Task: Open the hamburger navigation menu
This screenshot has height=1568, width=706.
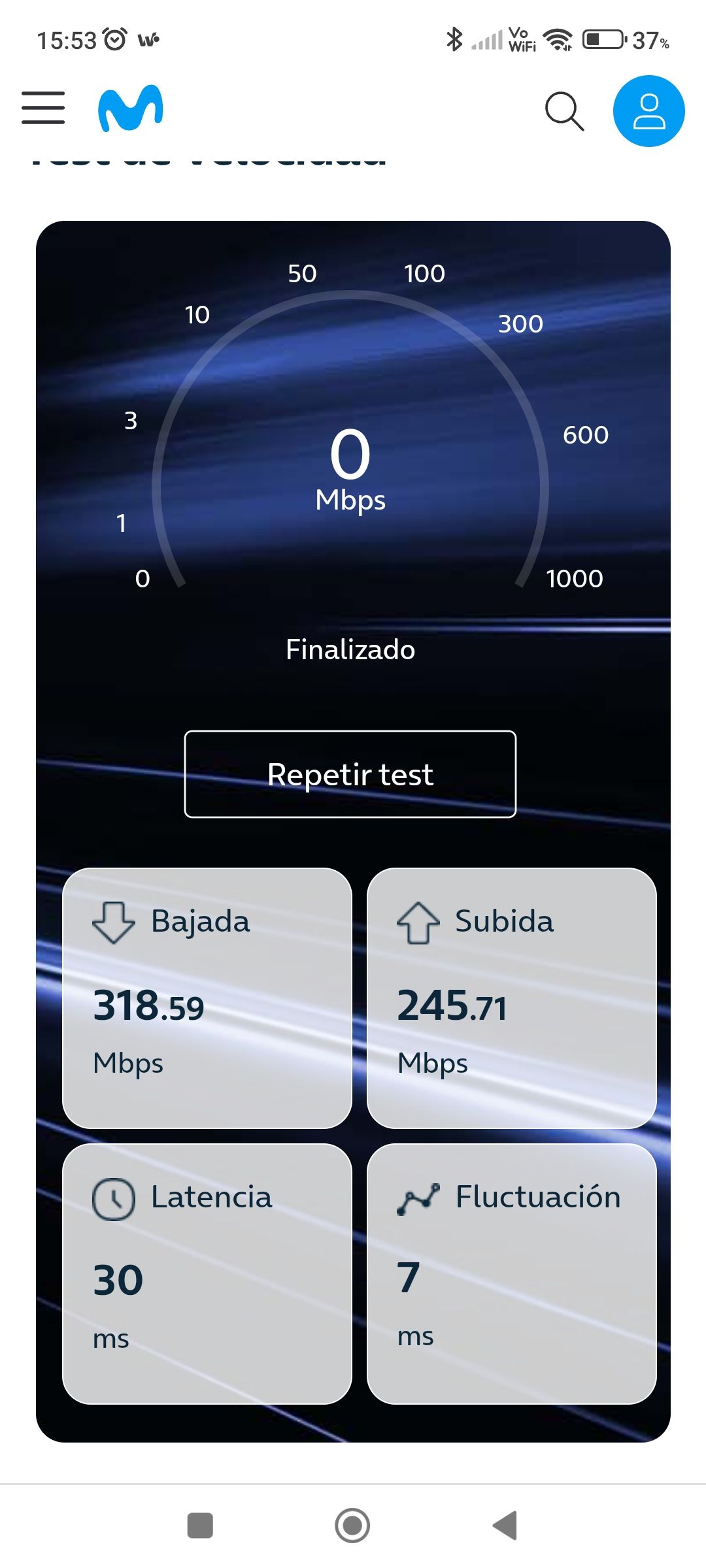Action: (43, 107)
